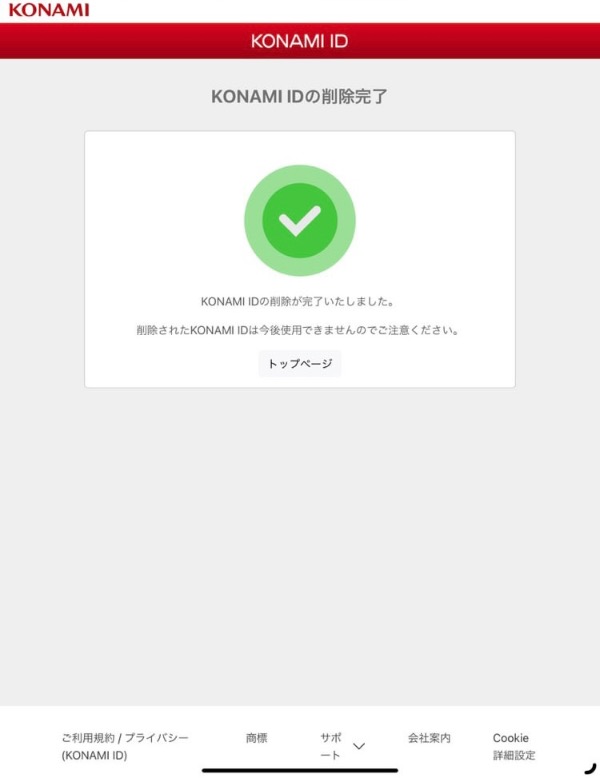Open ご利用規約 / プライバシー (KONAMI ID) link
The image size is (600, 778).
point(124,746)
